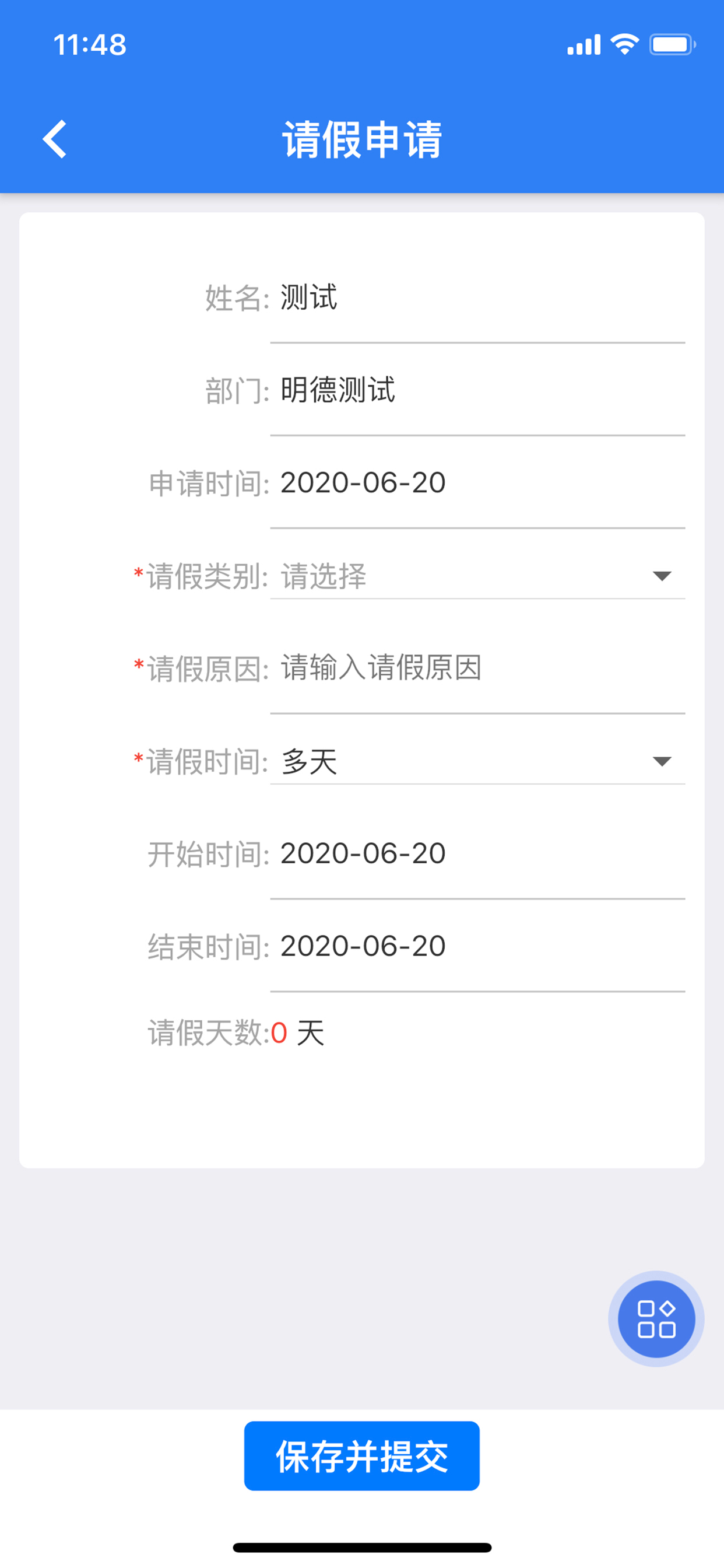Open the 请假类别 dropdown

click(477, 576)
